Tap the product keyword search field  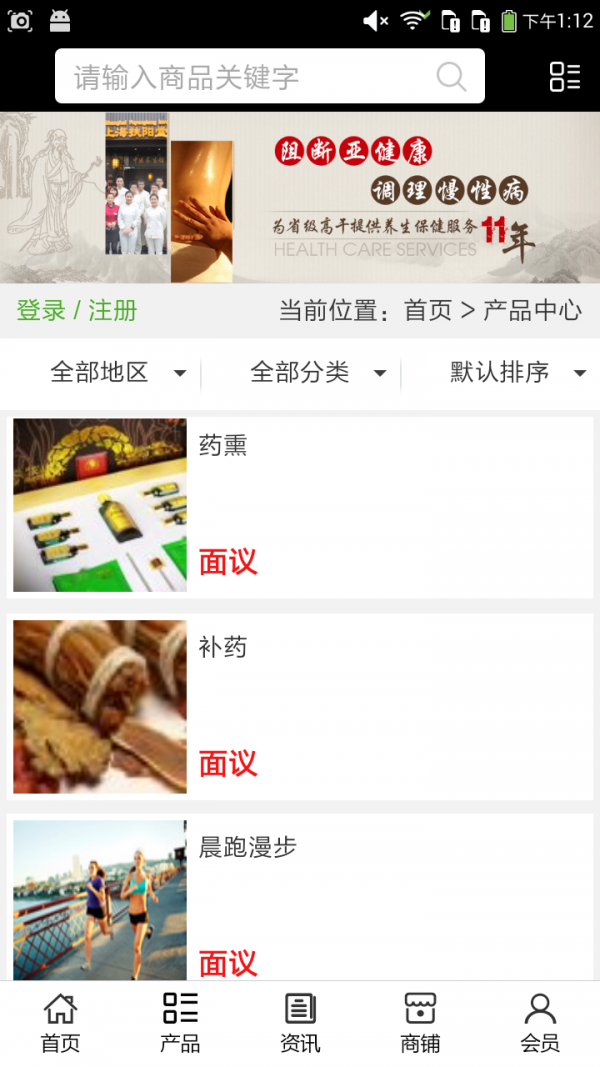[250, 77]
